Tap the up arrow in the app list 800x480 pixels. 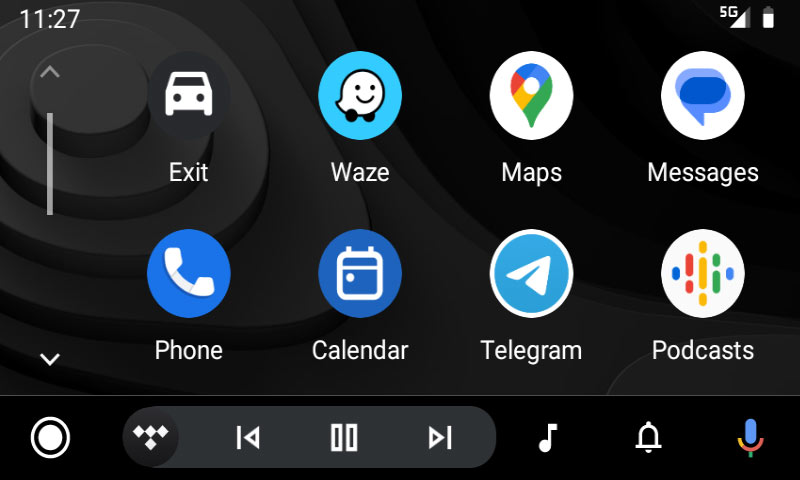[50, 72]
